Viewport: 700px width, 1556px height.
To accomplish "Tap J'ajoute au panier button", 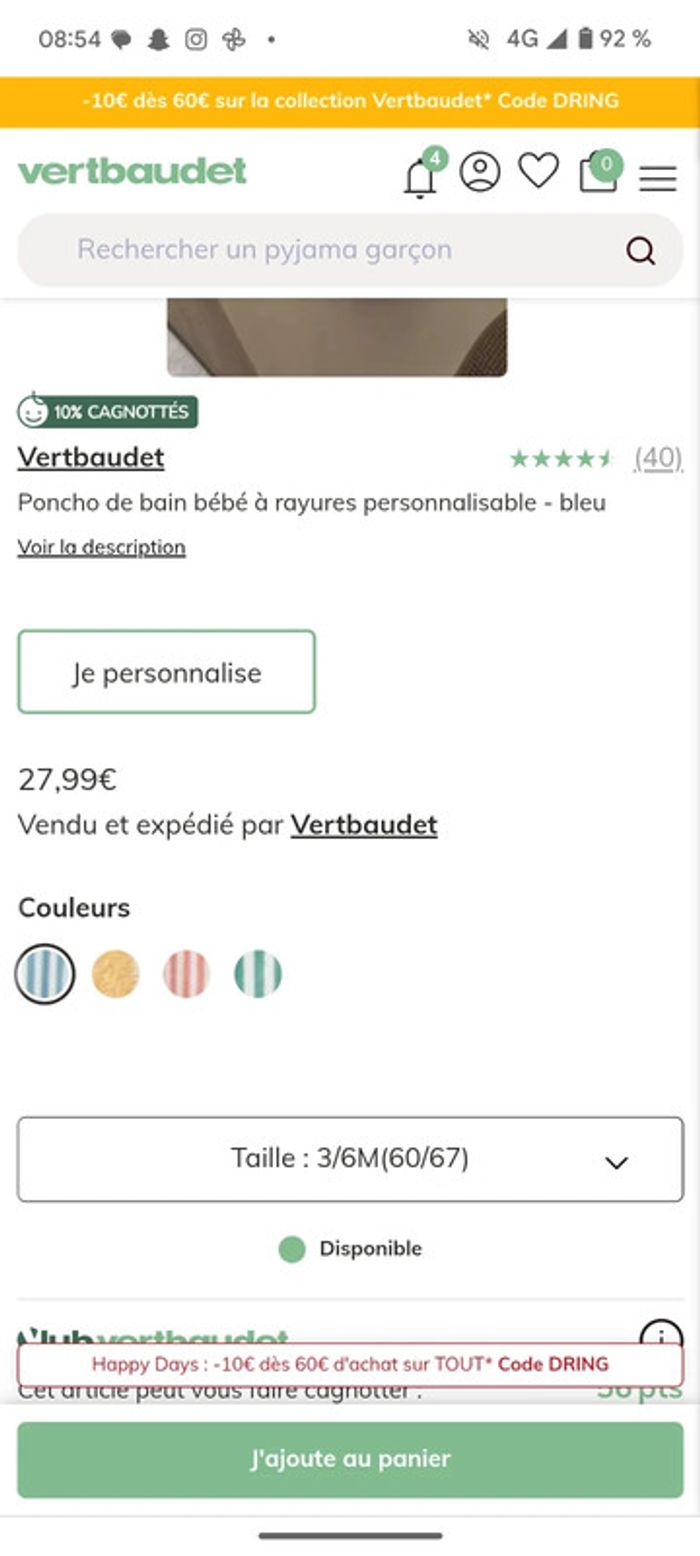I will 350,1459.
